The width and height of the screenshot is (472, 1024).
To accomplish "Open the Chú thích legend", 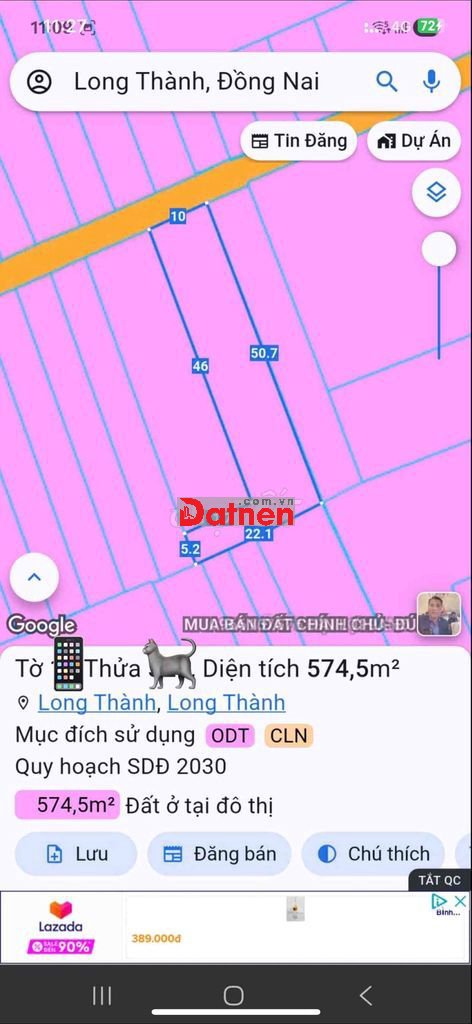I will pos(373,854).
